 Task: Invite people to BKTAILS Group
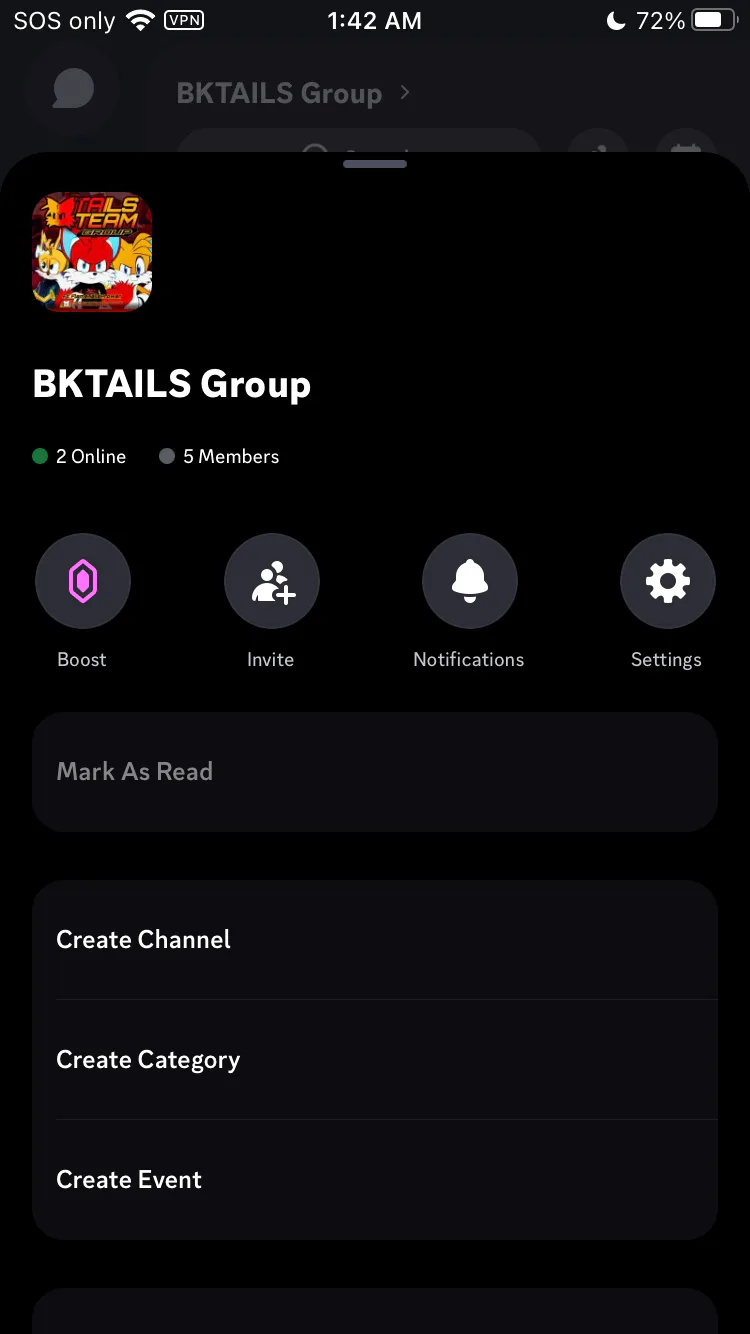(271, 581)
